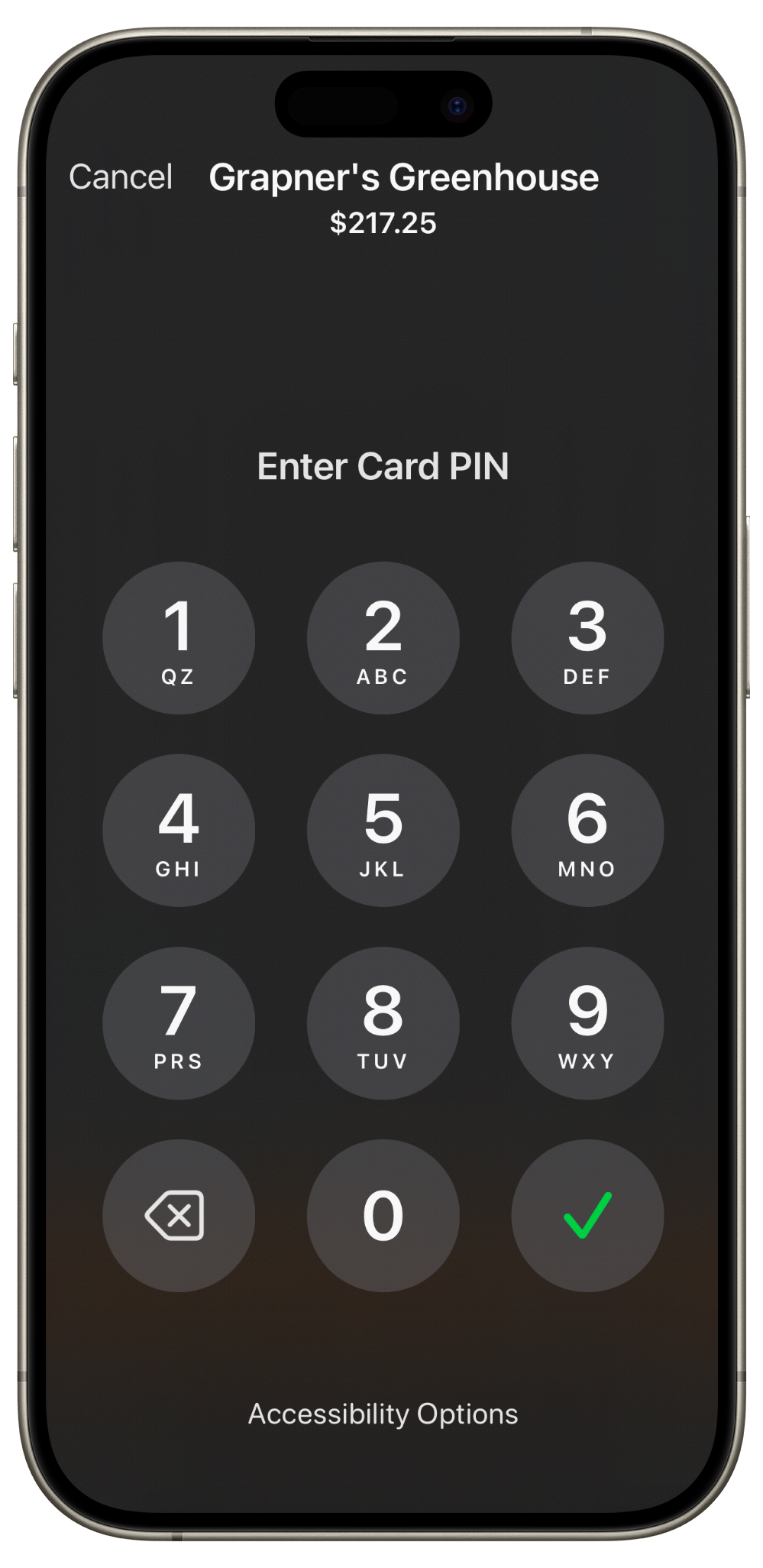763x1568 pixels.
Task: Delete the last digit with backspace
Action: point(179,1216)
